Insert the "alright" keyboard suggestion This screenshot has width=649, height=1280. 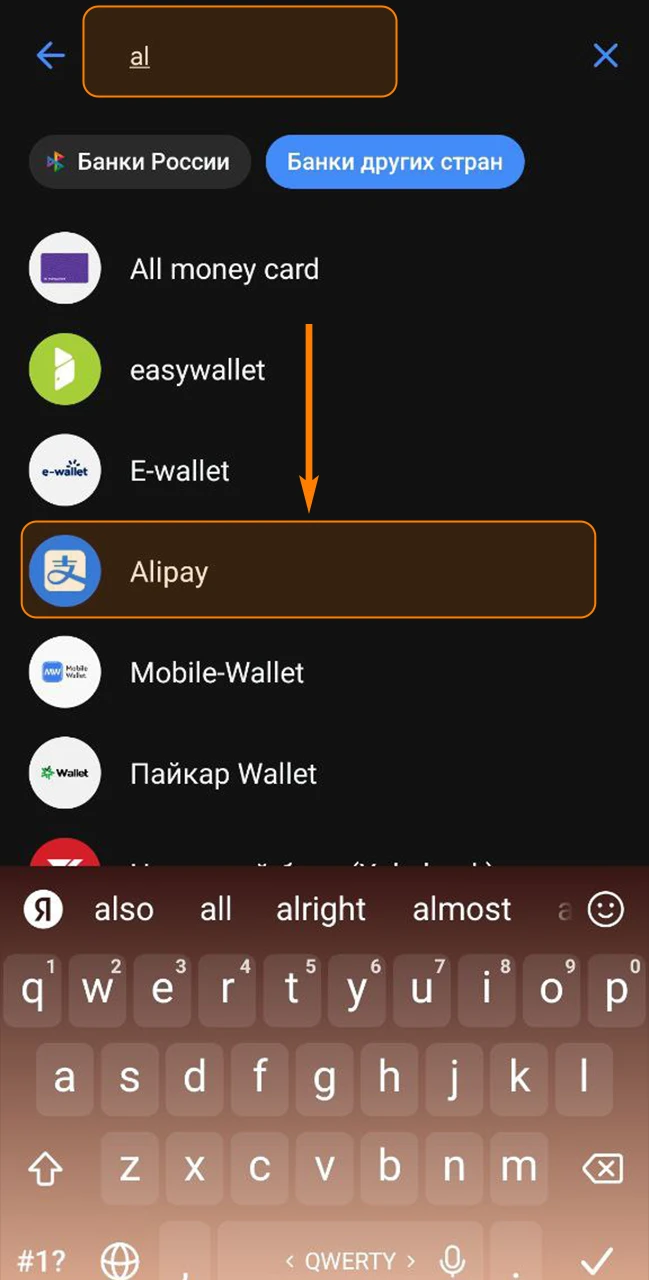click(x=321, y=909)
